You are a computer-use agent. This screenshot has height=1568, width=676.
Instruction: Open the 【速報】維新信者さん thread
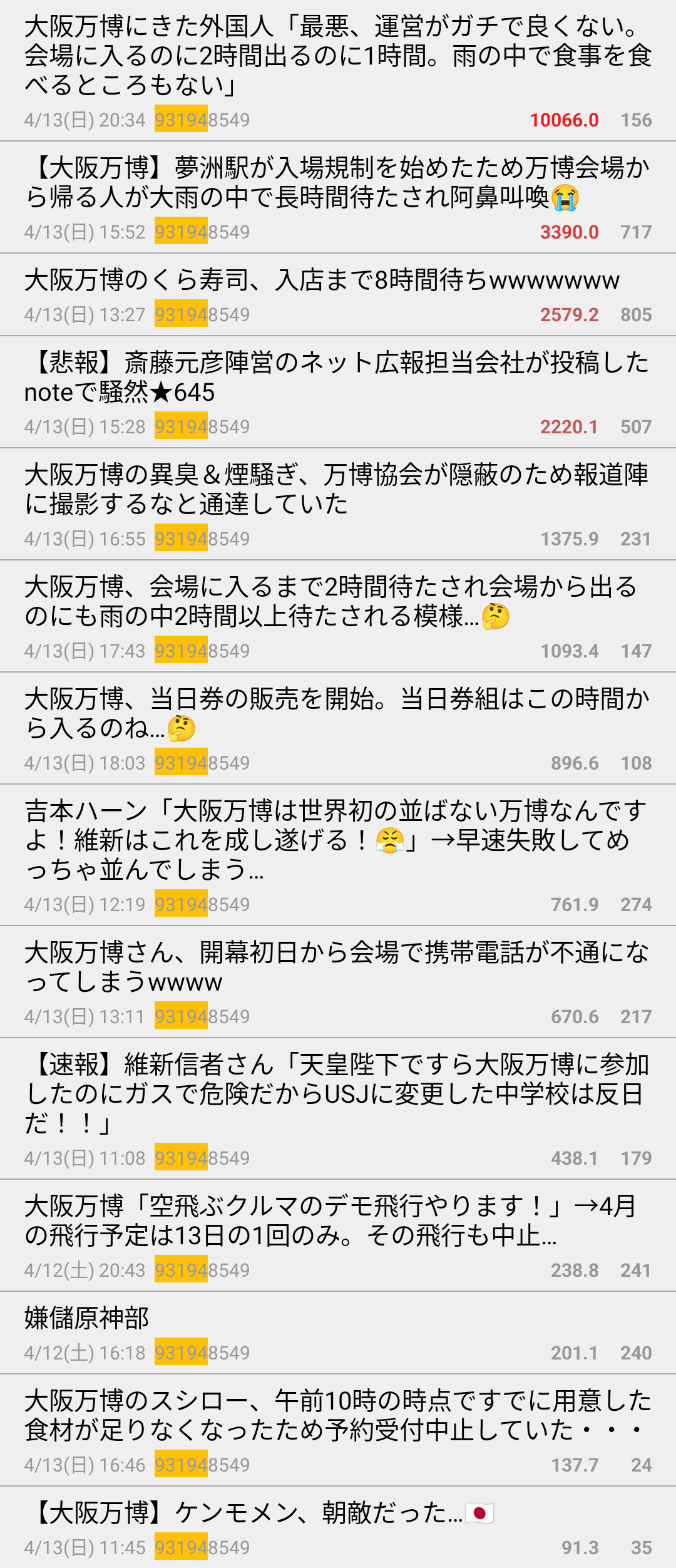pos(338,1093)
